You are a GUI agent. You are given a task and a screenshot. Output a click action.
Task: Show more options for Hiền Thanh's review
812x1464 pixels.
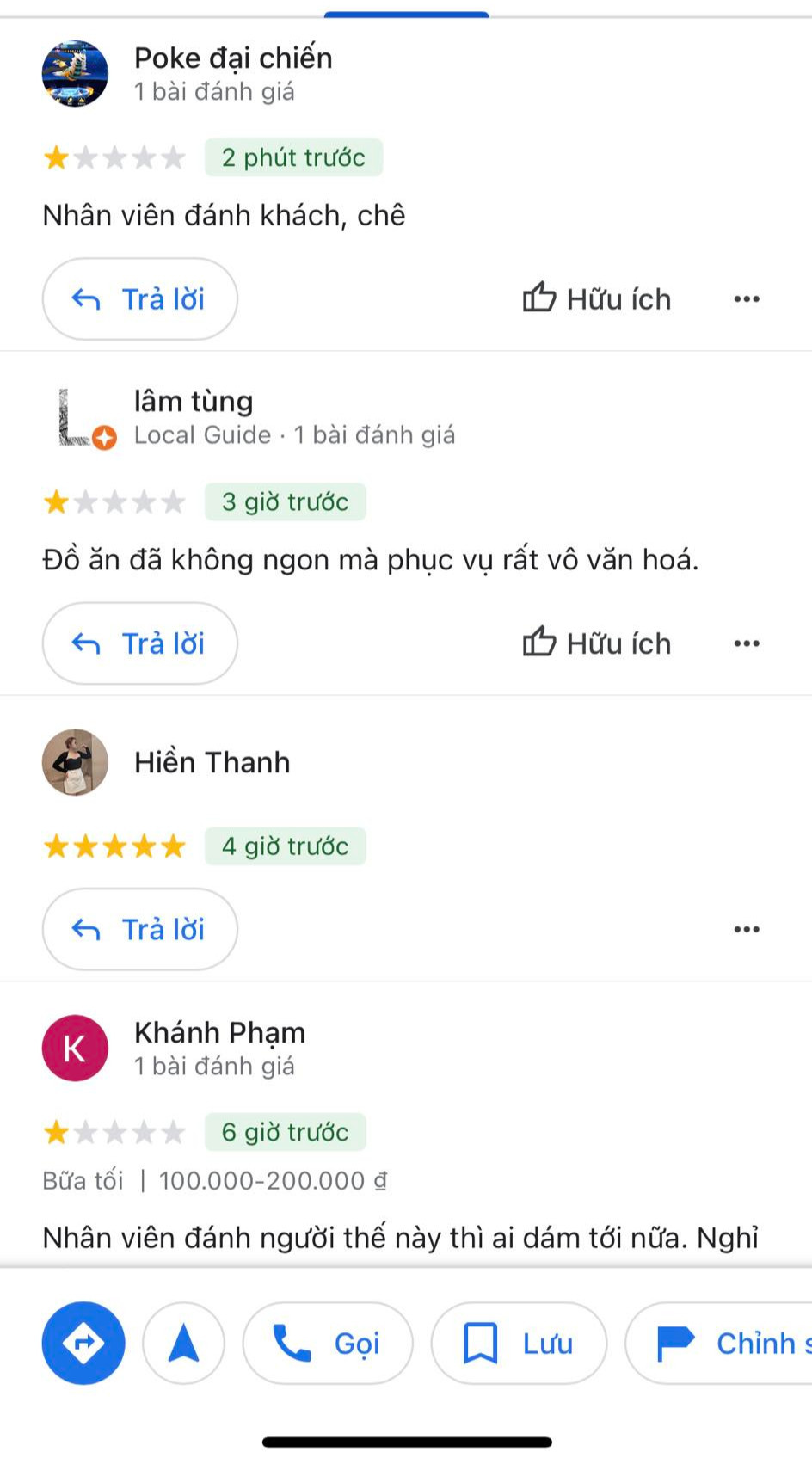pyautogui.click(x=746, y=930)
